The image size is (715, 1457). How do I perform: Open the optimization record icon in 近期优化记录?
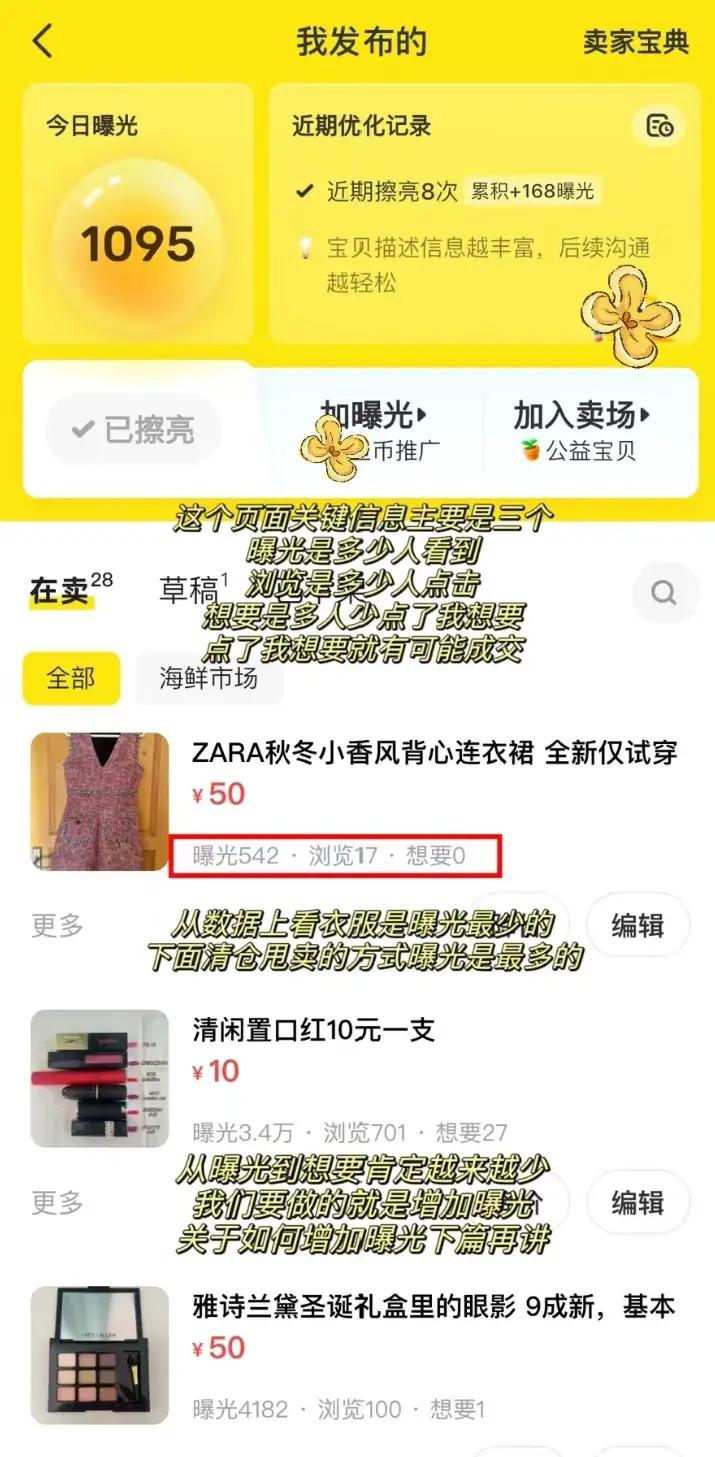pos(660,126)
